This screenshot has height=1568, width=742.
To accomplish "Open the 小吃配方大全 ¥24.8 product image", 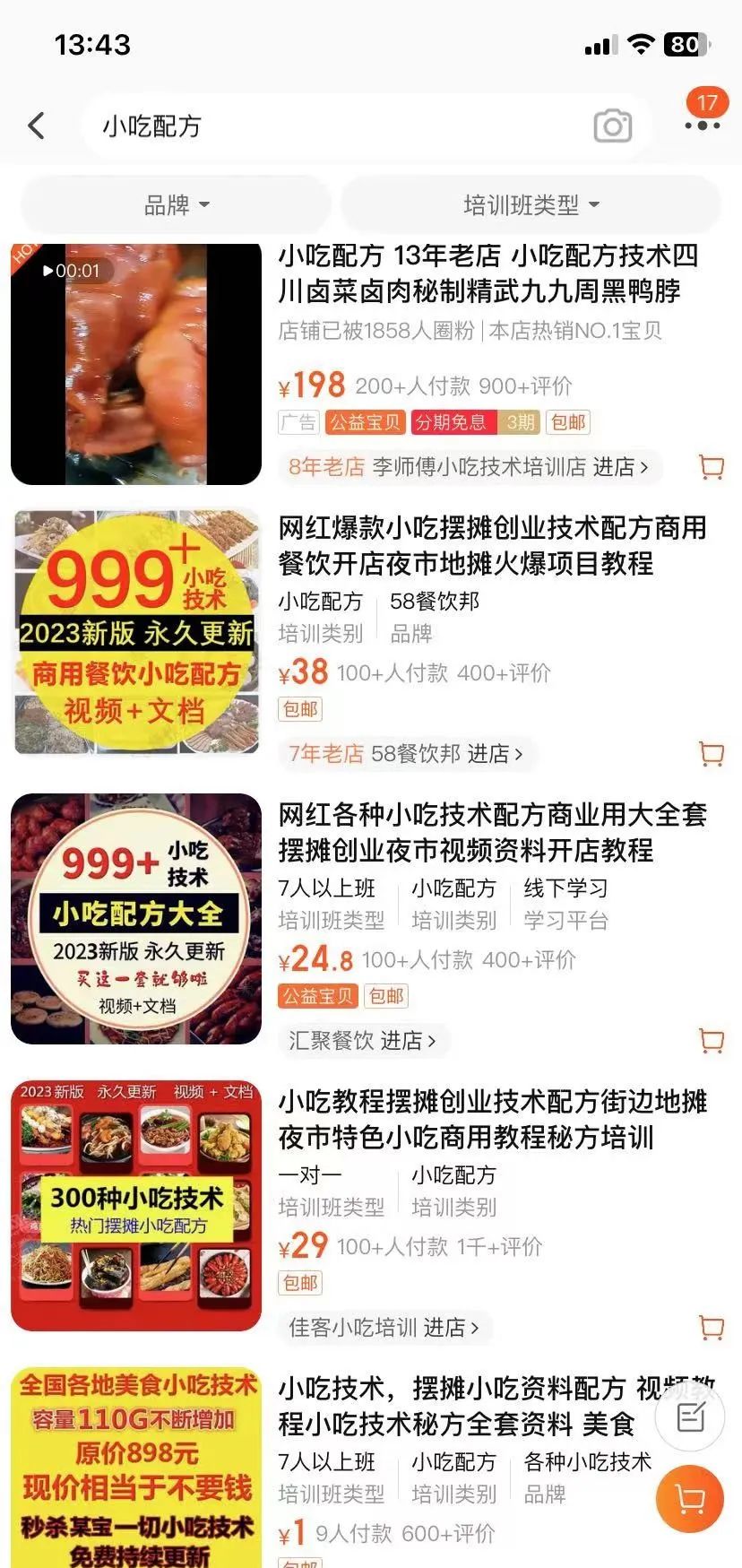I will tap(136, 919).
